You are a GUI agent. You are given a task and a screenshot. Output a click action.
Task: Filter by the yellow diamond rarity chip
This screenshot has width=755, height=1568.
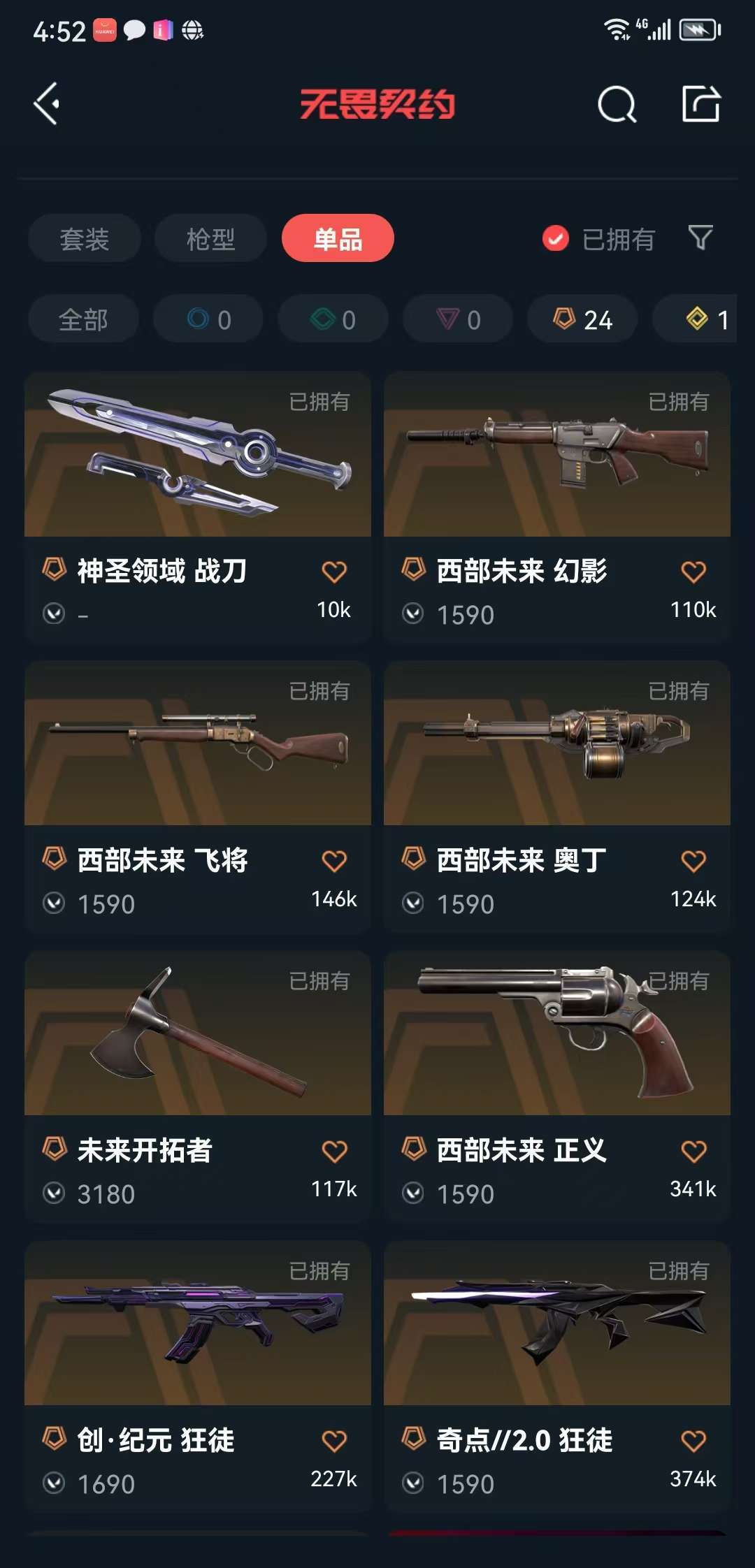click(695, 319)
